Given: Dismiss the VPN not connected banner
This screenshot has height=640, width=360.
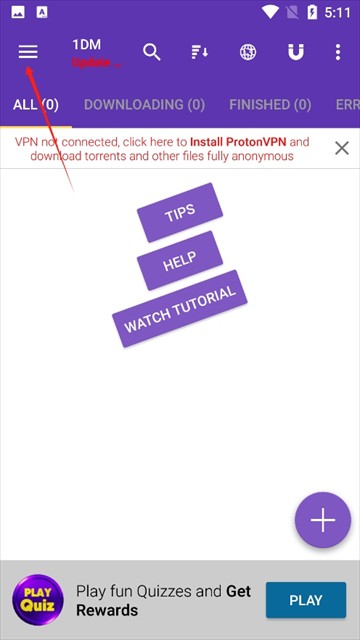Looking at the screenshot, I should tap(342, 148).
